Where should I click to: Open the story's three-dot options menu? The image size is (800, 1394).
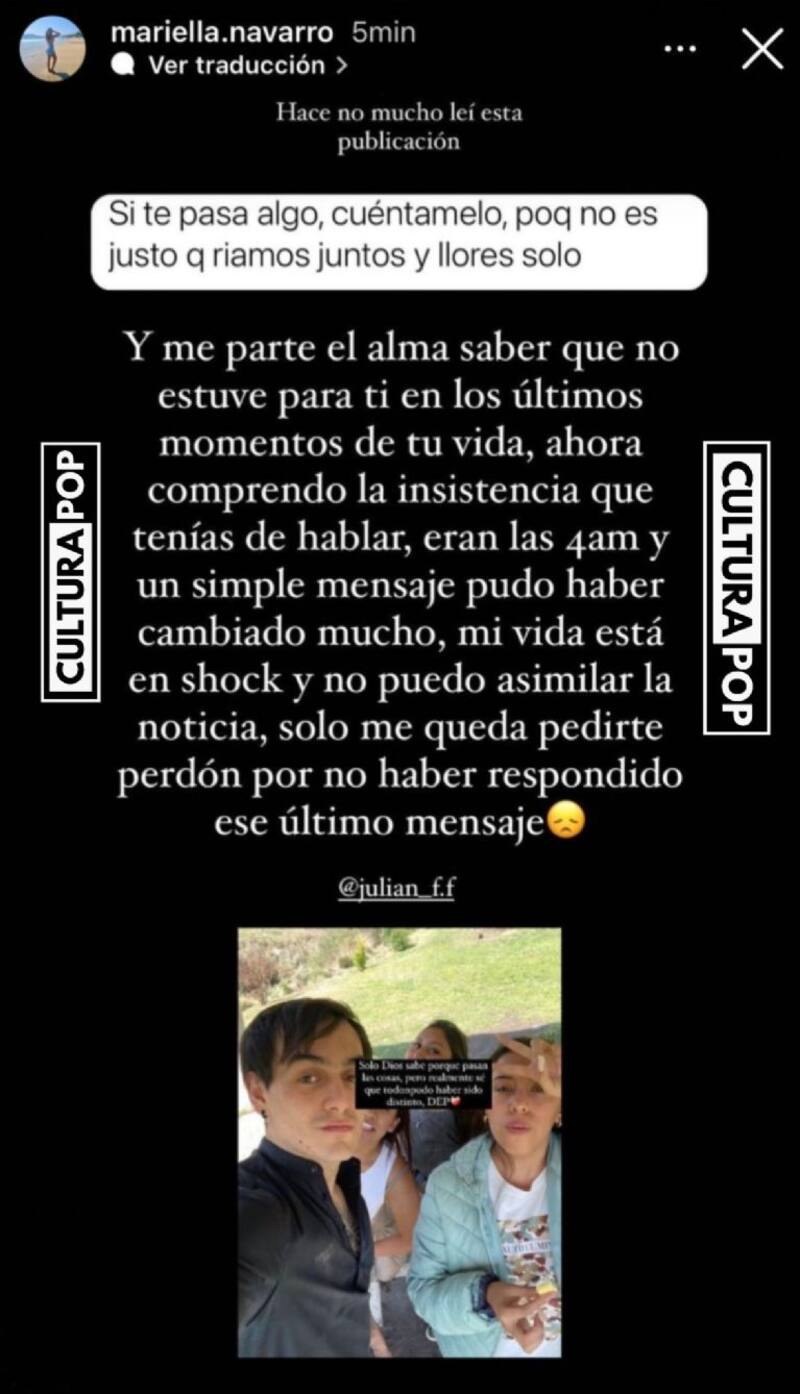coord(680,48)
